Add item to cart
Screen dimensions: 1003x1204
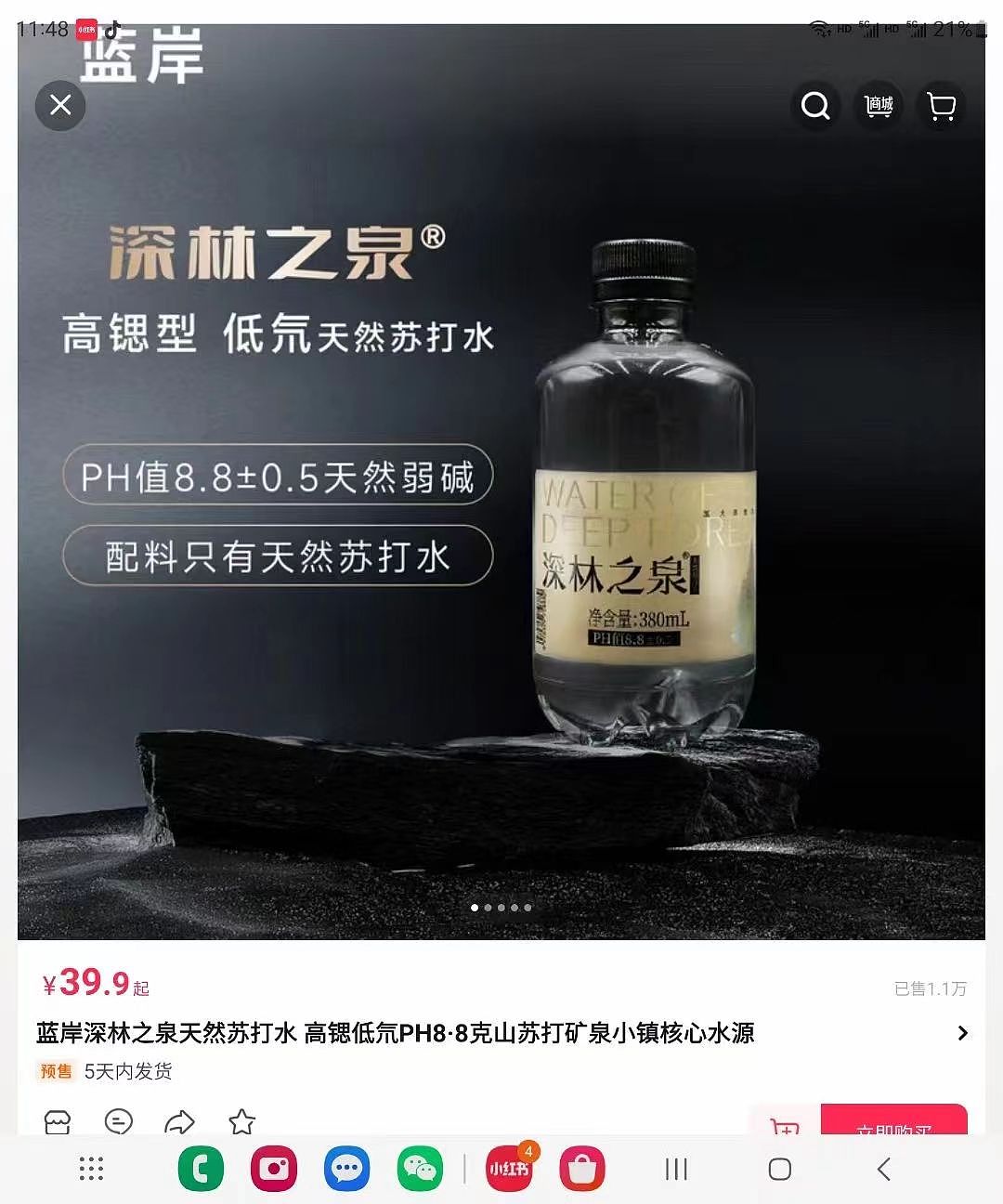click(785, 1126)
